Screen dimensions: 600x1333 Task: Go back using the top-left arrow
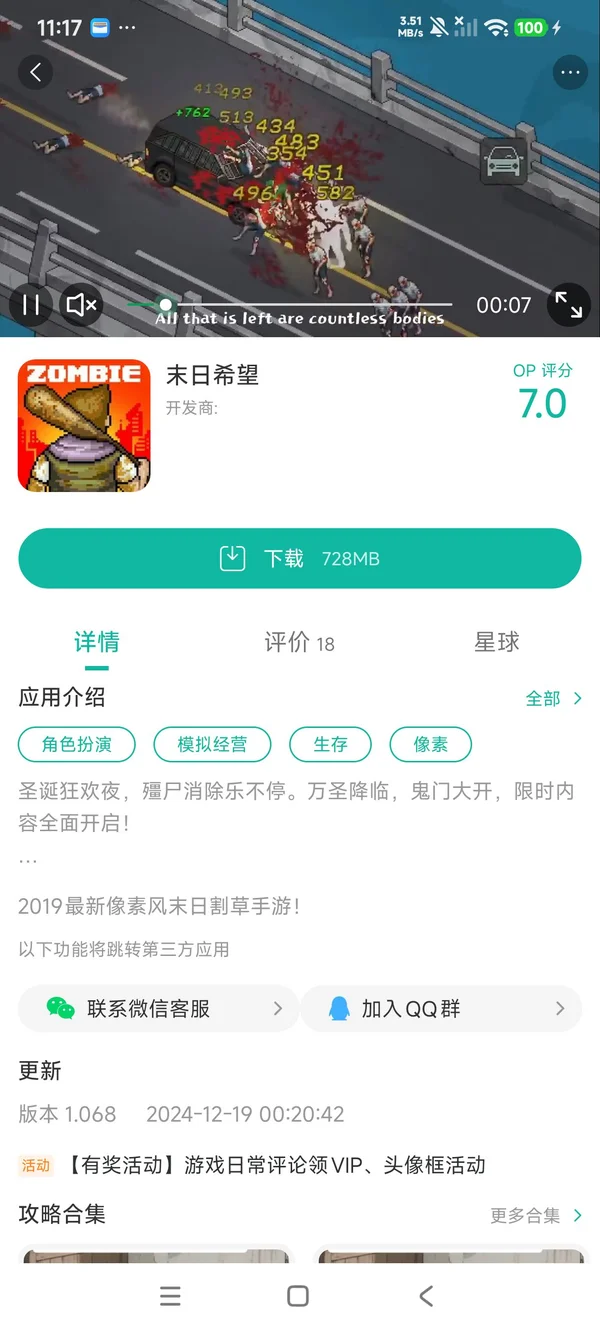[36, 72]
